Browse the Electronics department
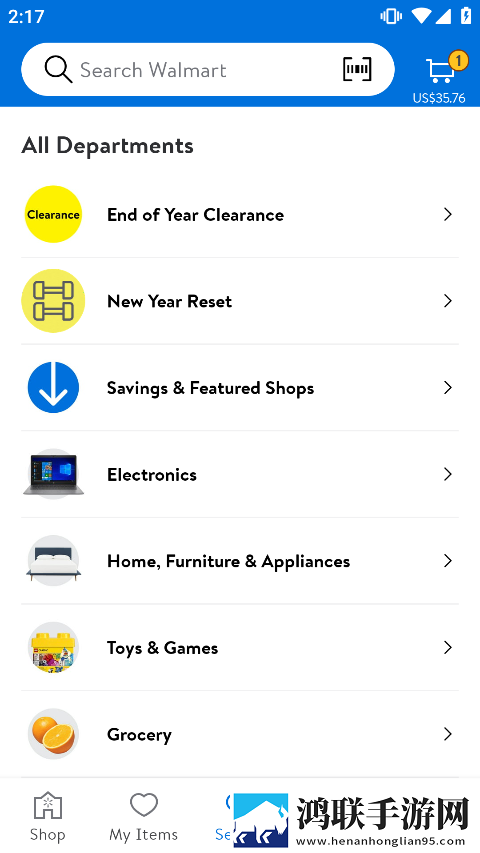This screenshot has width=480, height=853. [x=240, y=474]
